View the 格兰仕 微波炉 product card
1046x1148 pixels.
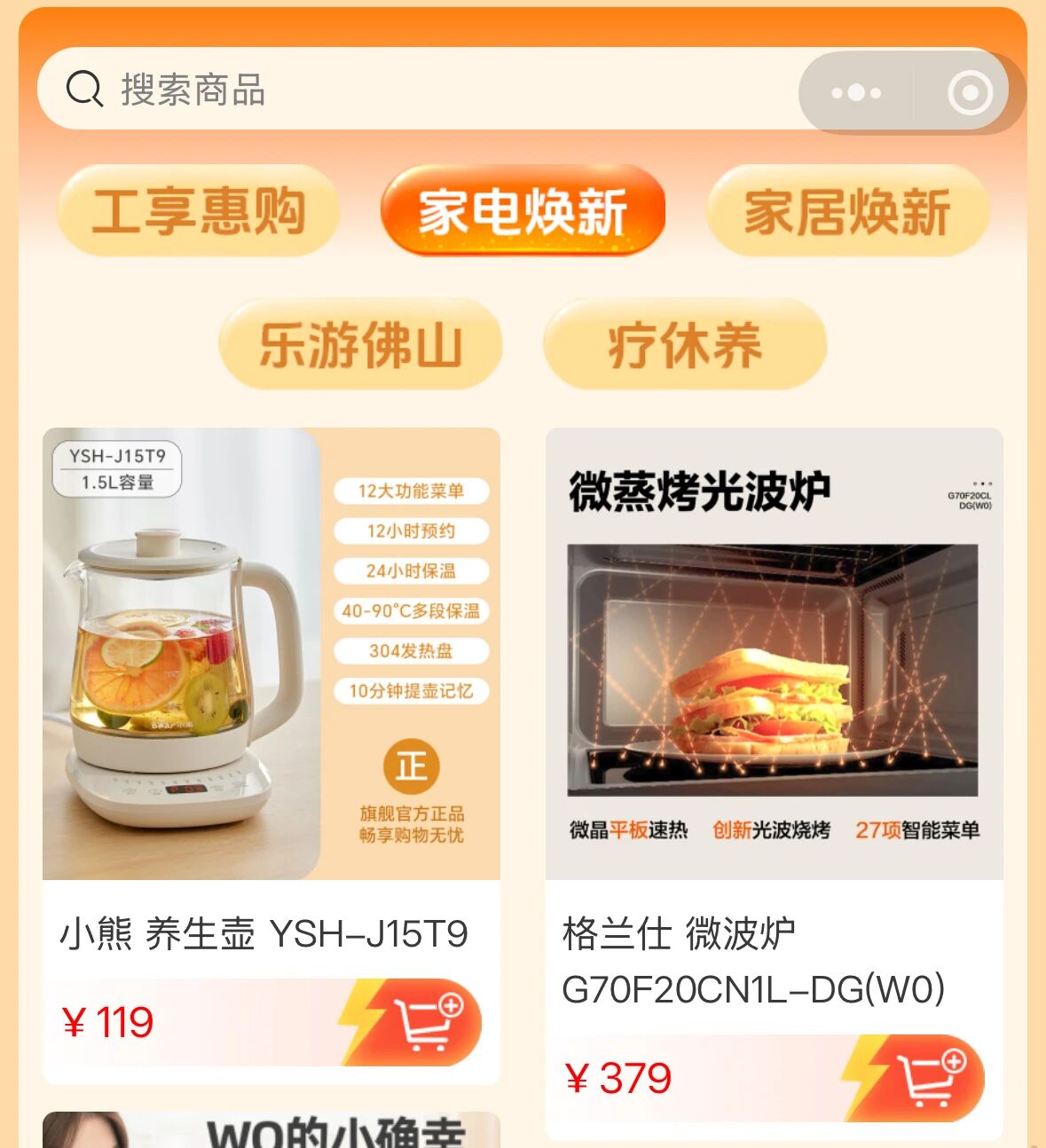click(x=774, y=654)
